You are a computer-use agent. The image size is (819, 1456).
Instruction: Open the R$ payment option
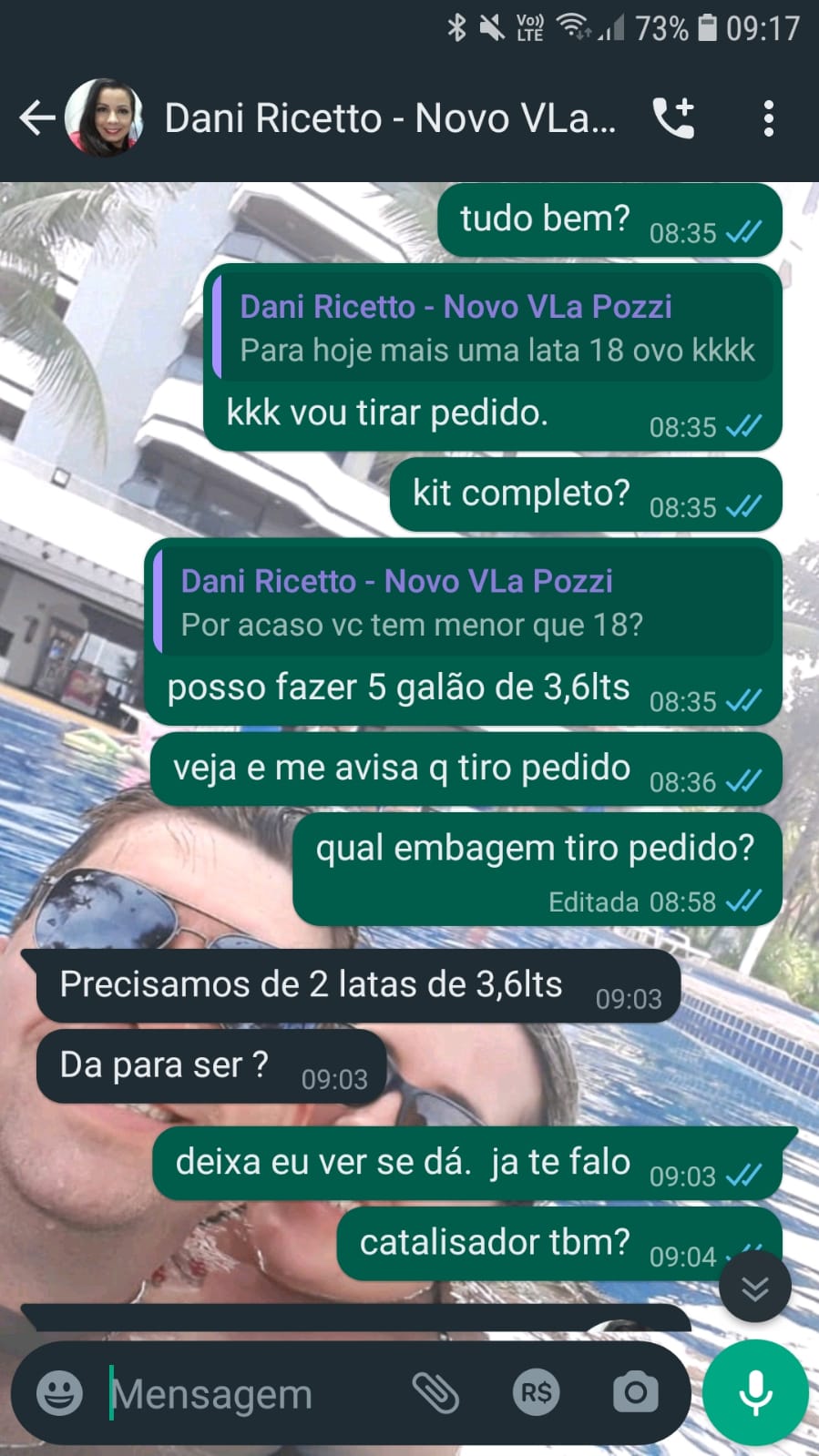pos(536,1393)
